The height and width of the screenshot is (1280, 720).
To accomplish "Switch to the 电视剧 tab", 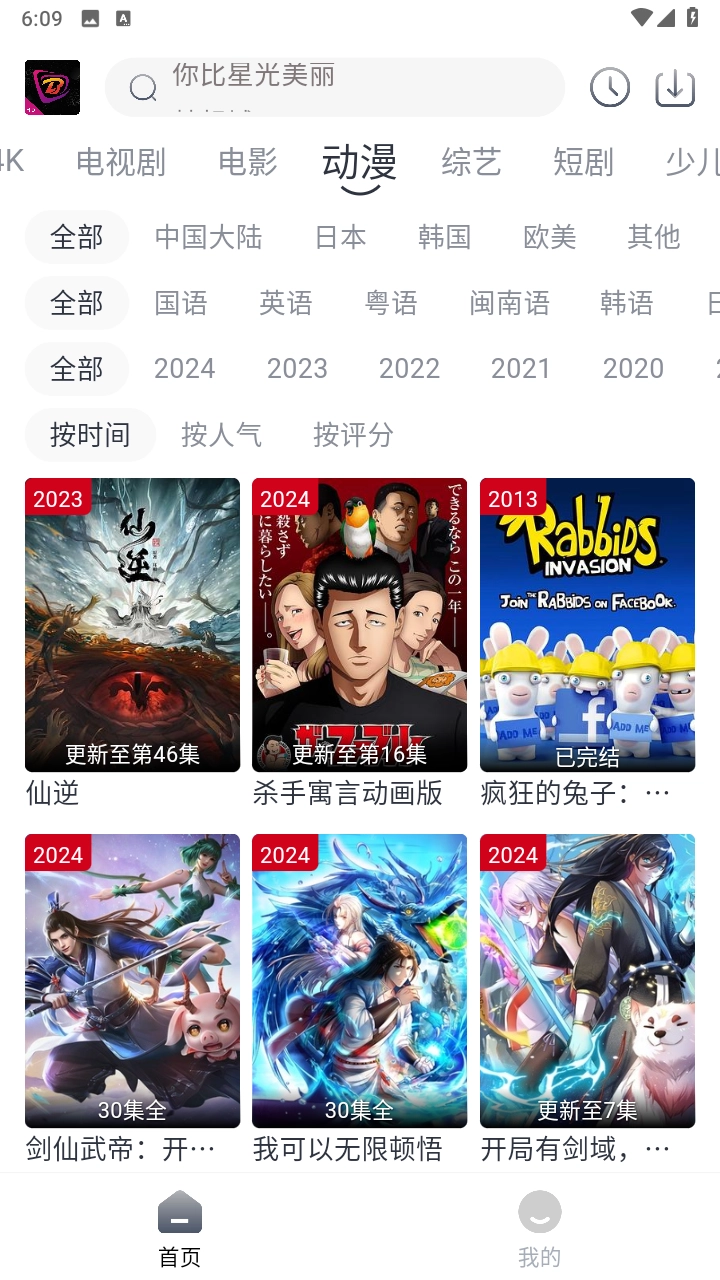I will click(x=121, y=162).
